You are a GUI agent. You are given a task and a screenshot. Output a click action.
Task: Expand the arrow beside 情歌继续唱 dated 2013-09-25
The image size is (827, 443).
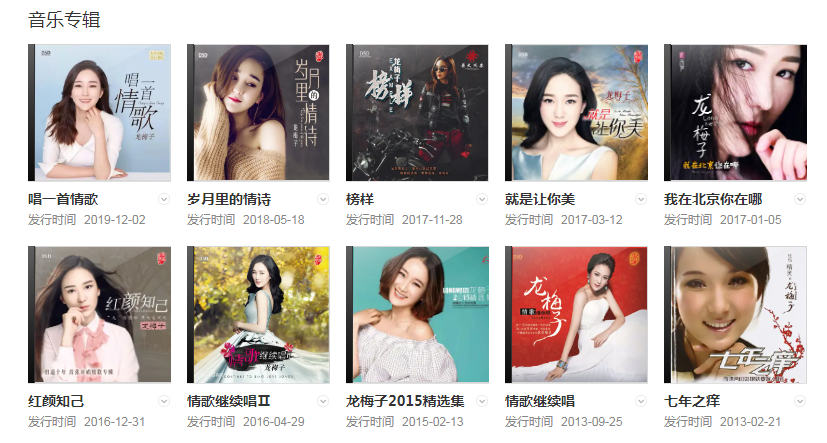tap(641, 401)
